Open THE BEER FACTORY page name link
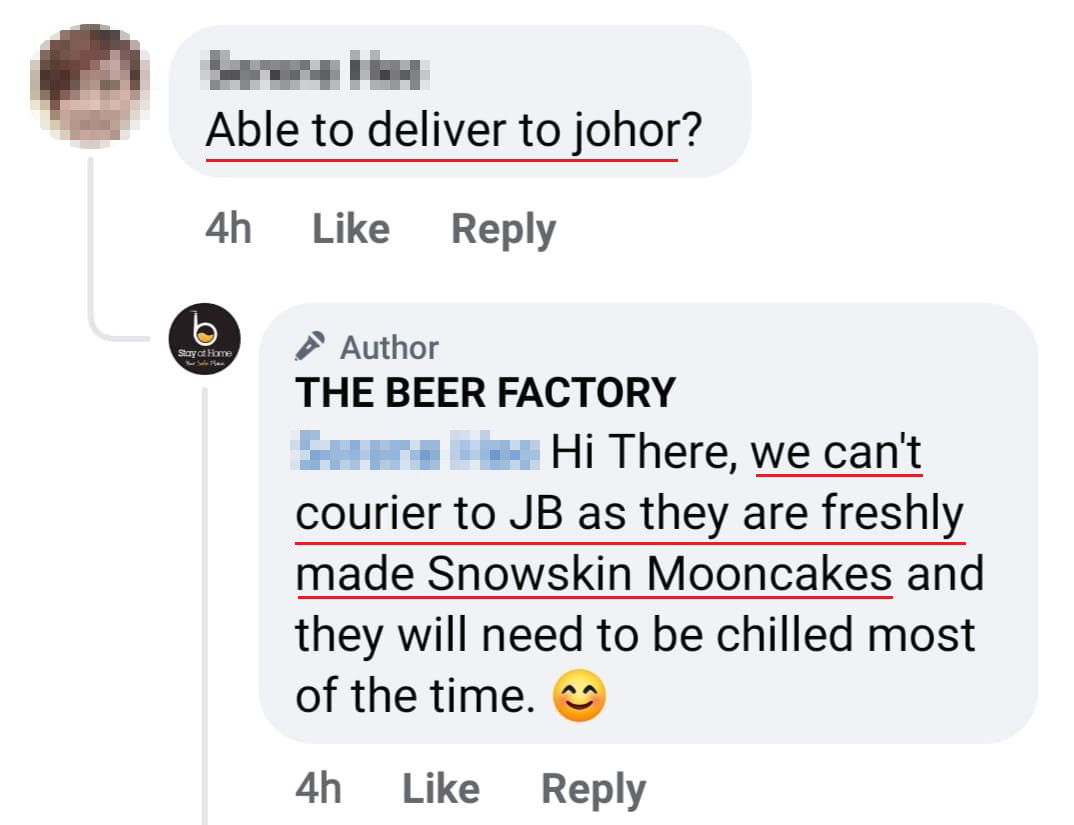Screen dimensions: 1074x825 click(x=485, y=393)
